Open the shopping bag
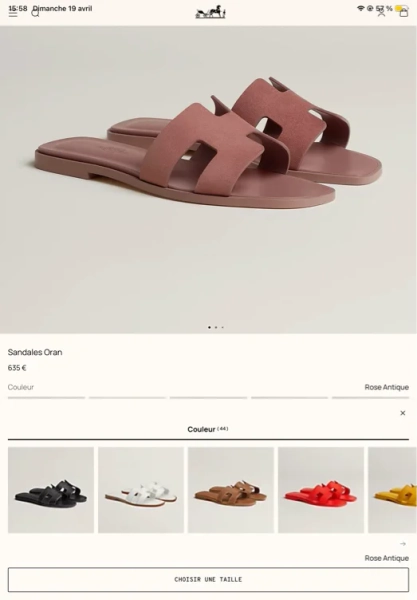Screen dimensions: 417x600 pos(404,13)
